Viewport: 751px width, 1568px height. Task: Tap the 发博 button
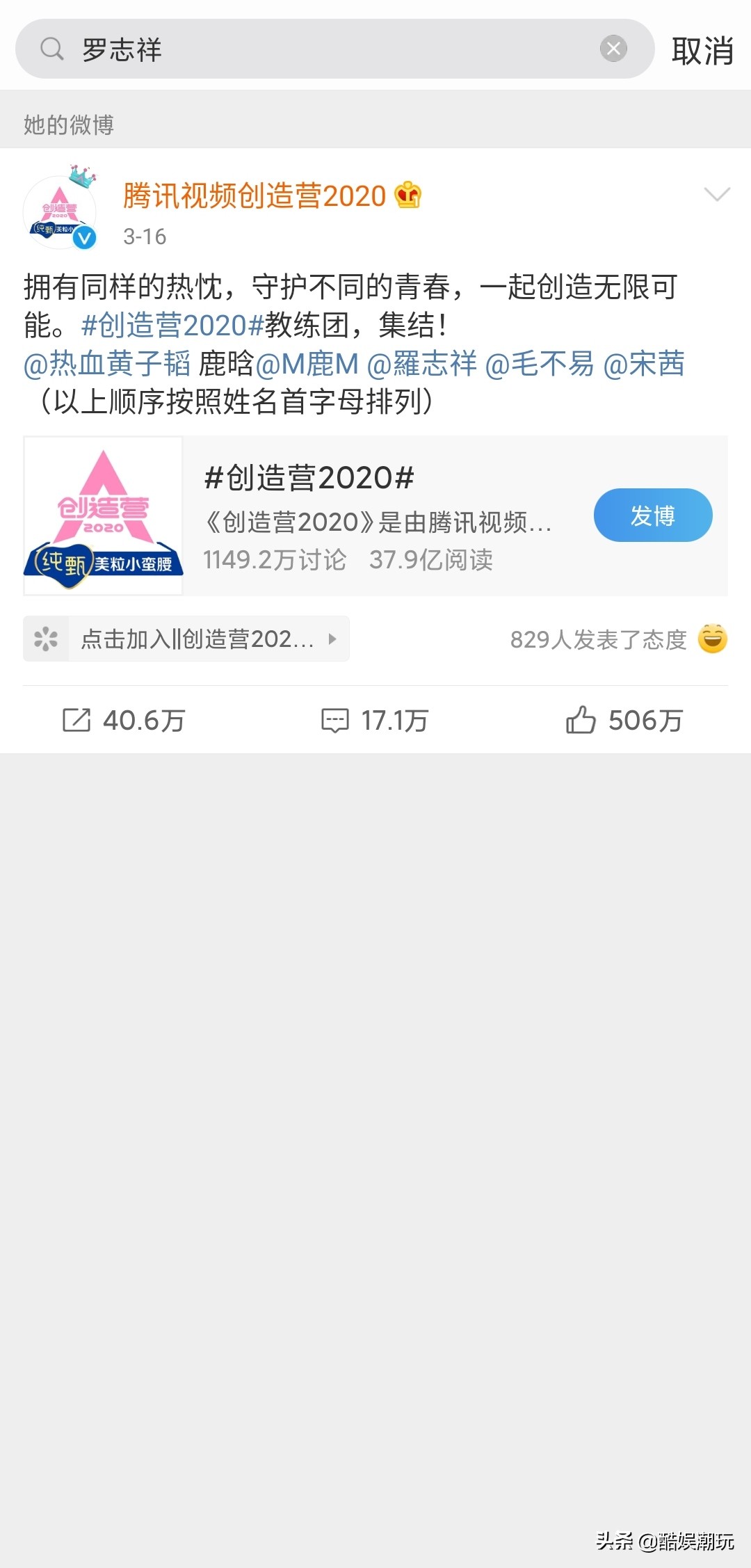(x=652, y=515)
